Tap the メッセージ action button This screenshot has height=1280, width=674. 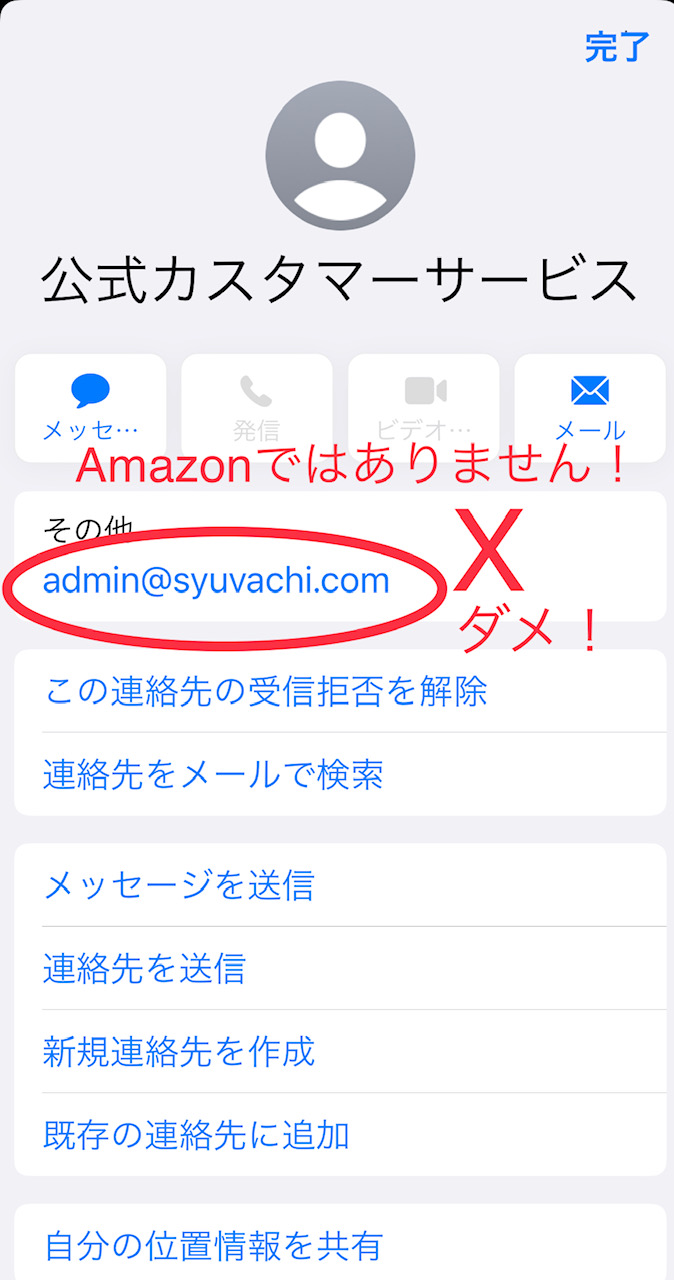click(90, 408)
